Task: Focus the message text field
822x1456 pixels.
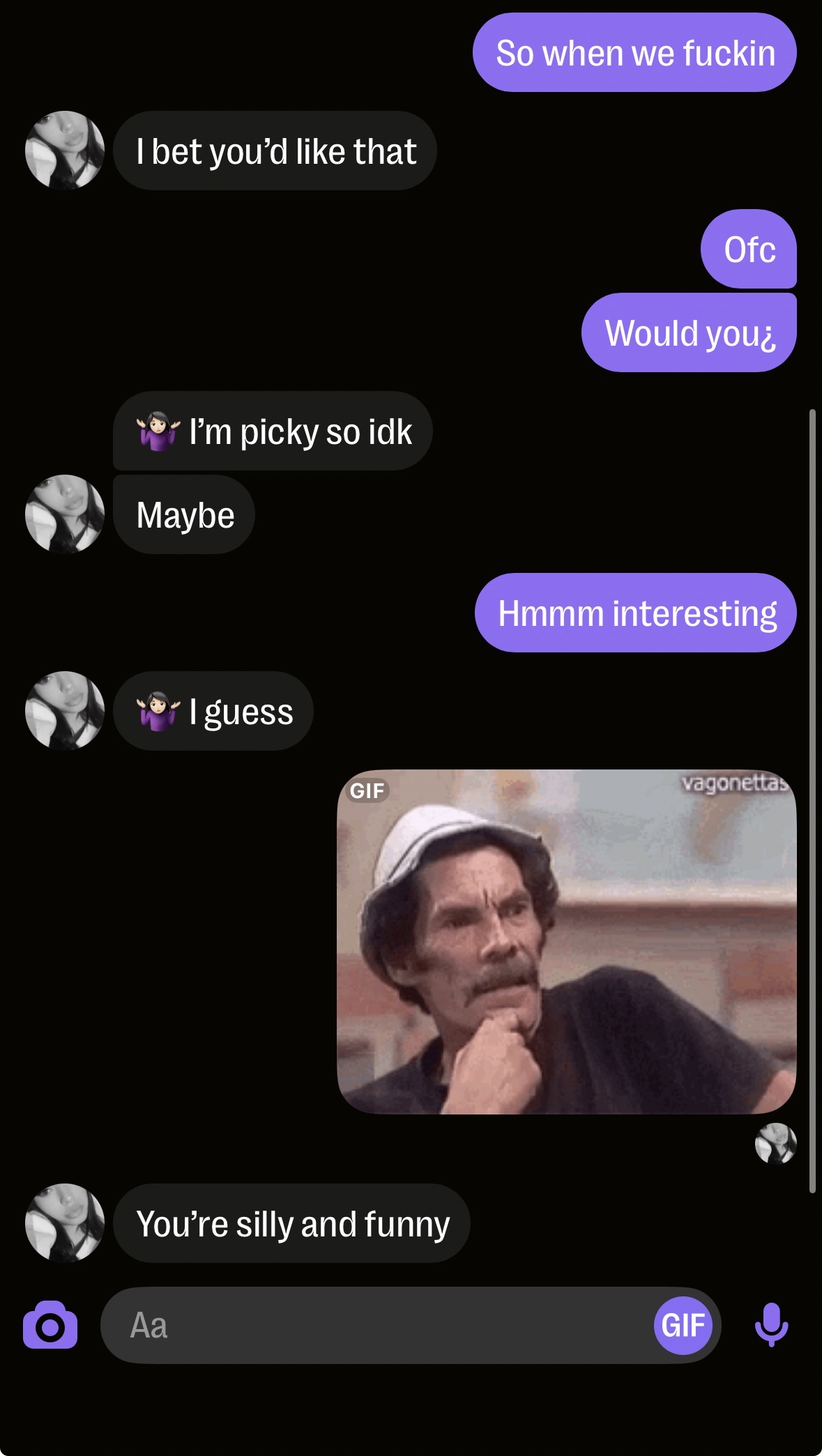Action: [x=376, y=1325]
